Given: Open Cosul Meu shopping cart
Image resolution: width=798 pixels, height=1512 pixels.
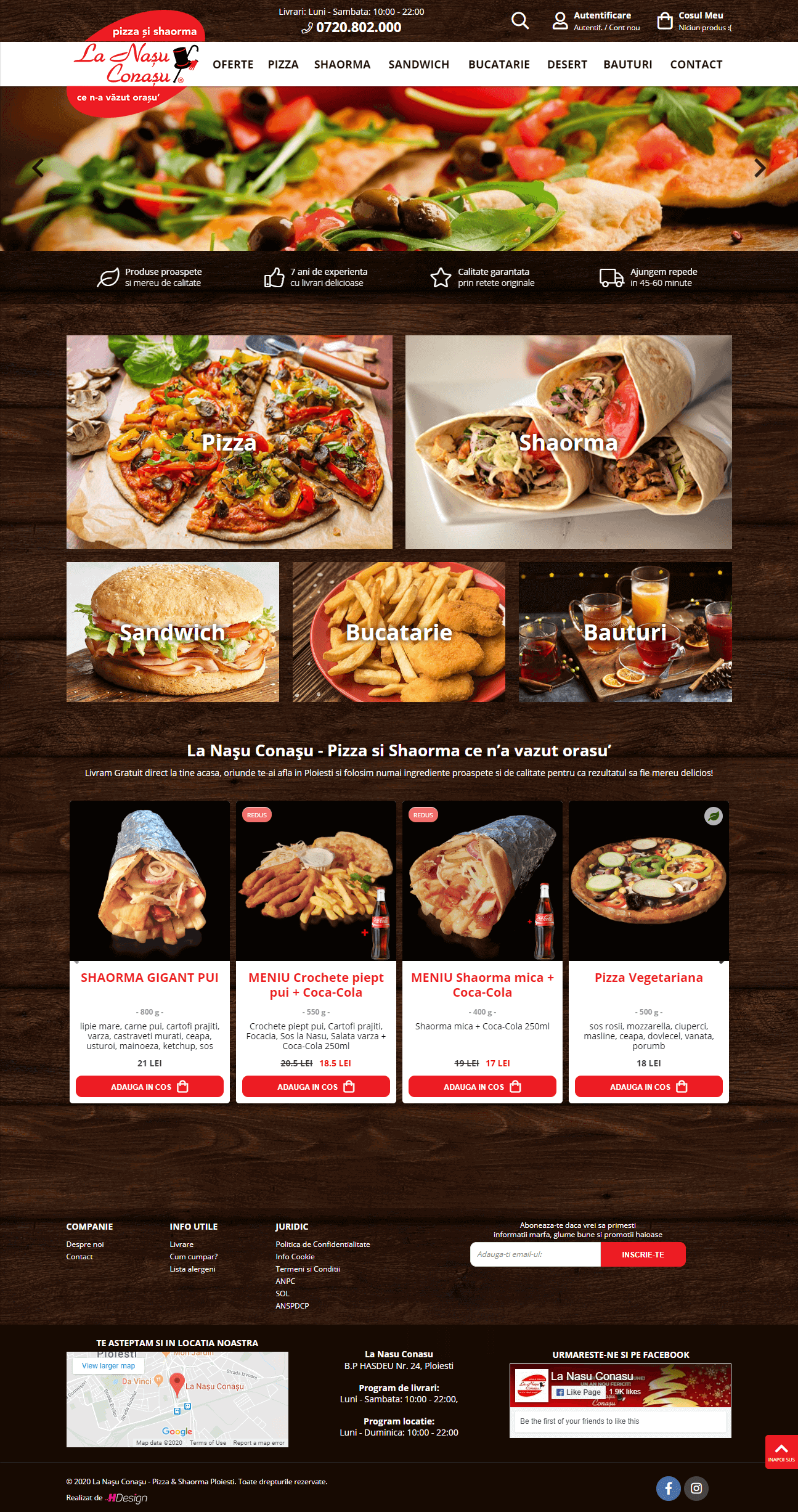Looking at the screenshot, I should (694, 21).
